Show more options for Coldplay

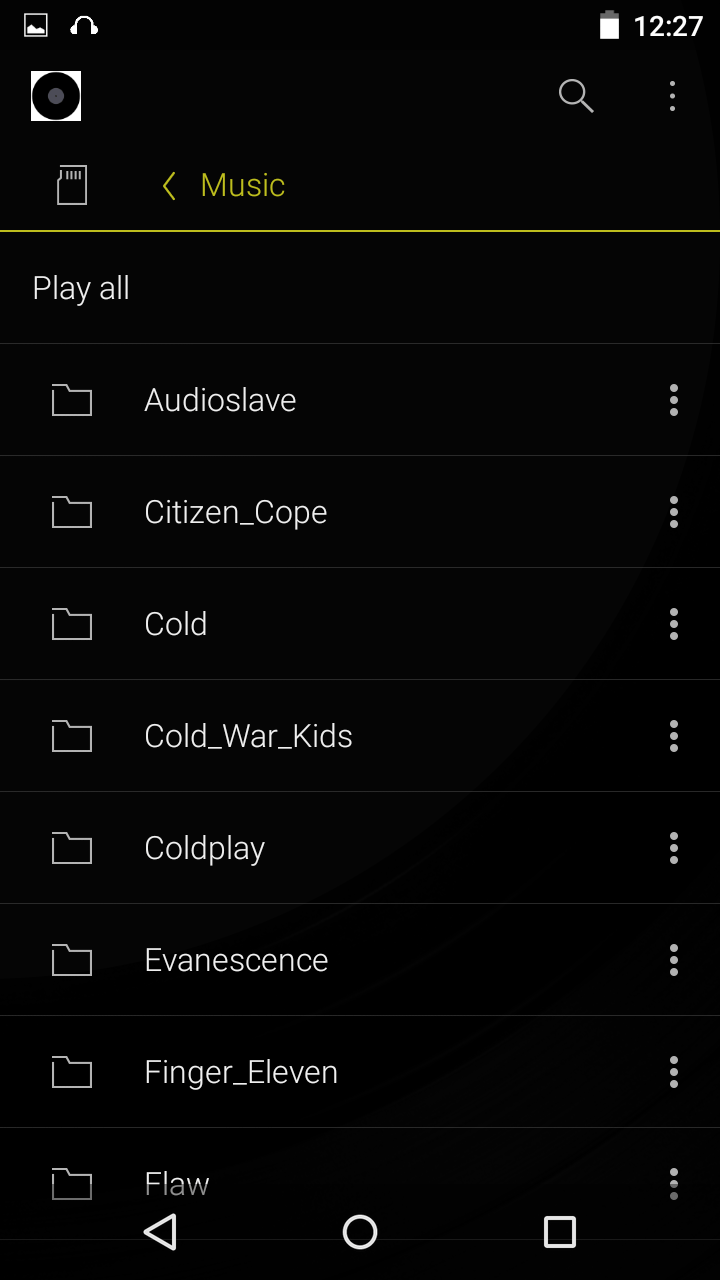tap(674, 848)
